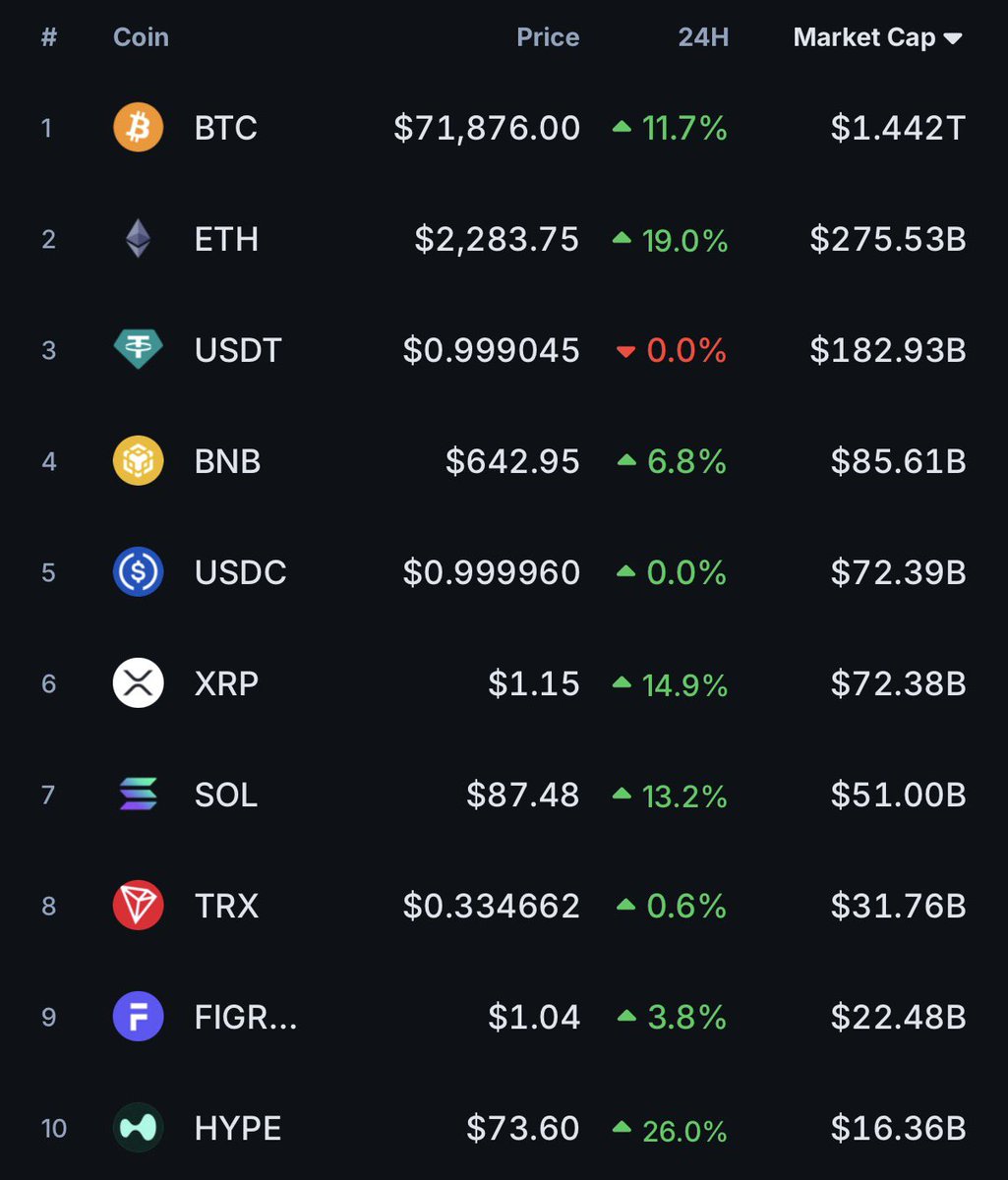Open USDC coin page
Screen dimensions: 1008x1180
[504, 572]
